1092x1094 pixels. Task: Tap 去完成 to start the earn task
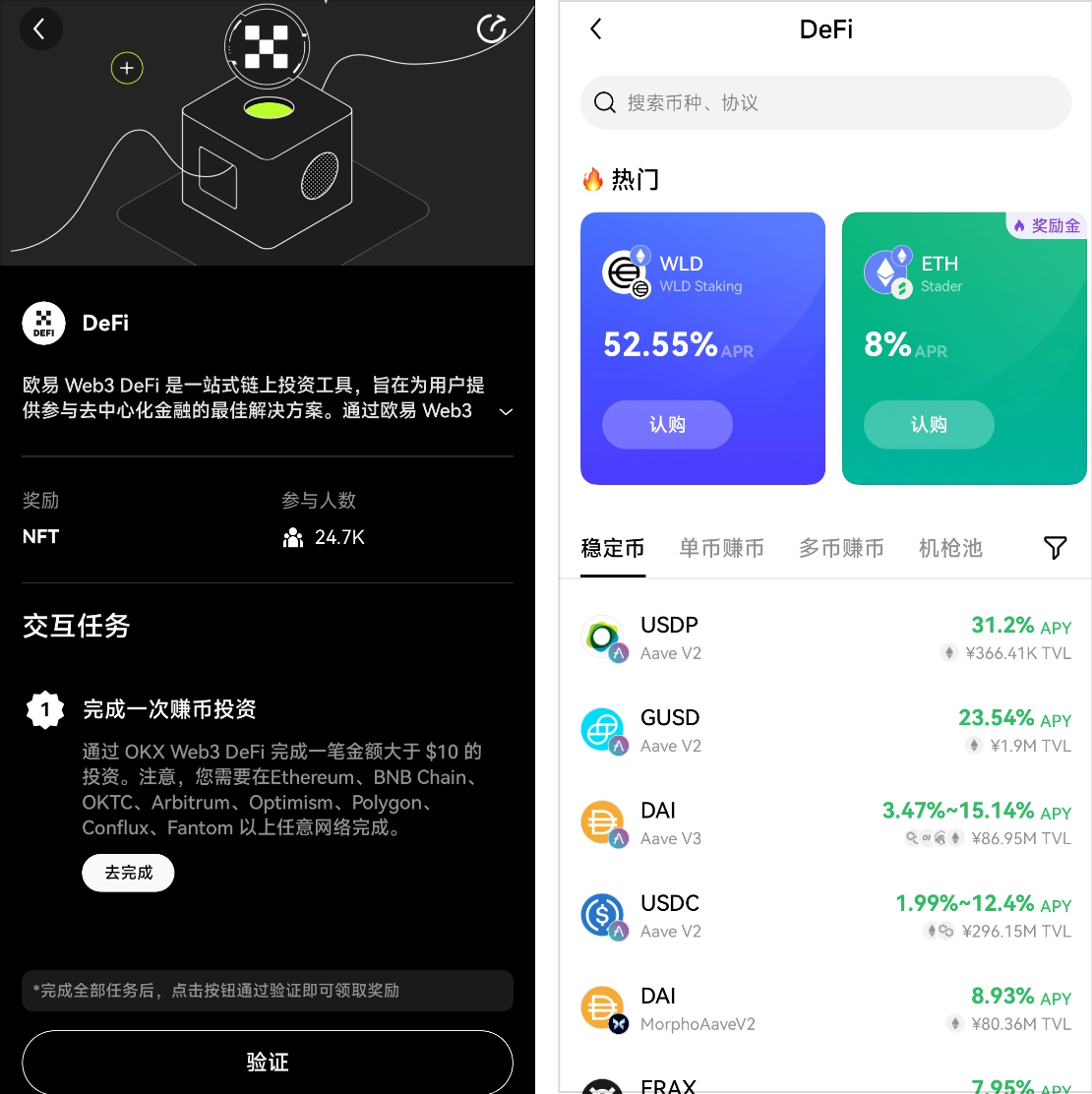[x=128, y=873]
